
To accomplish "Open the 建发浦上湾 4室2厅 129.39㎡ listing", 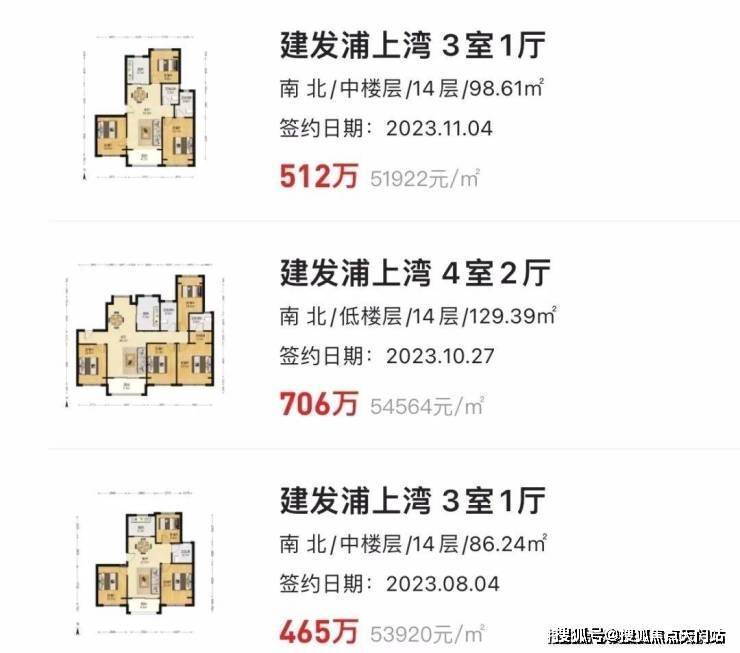I will [x=411, y=272].
